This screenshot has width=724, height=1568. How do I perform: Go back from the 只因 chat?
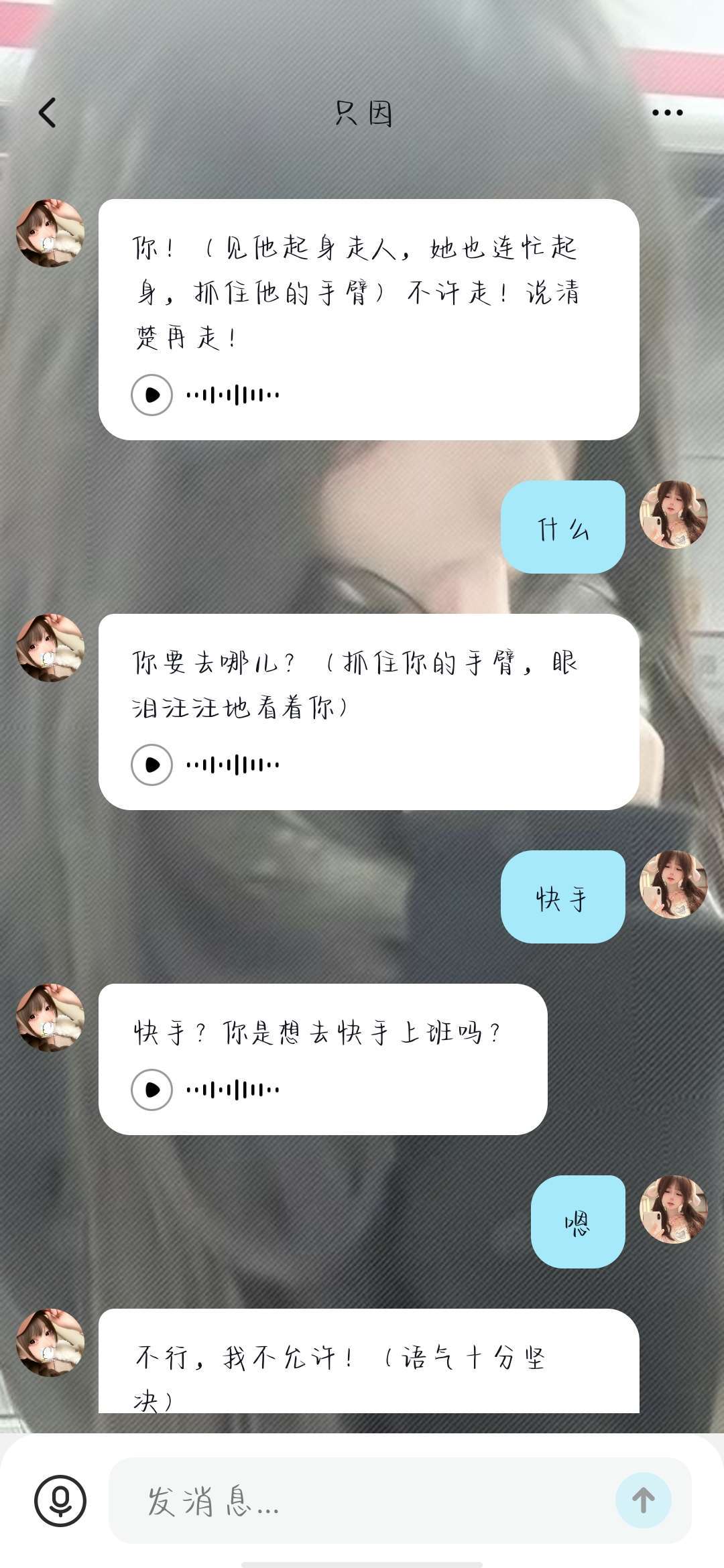tap(48, 113)
